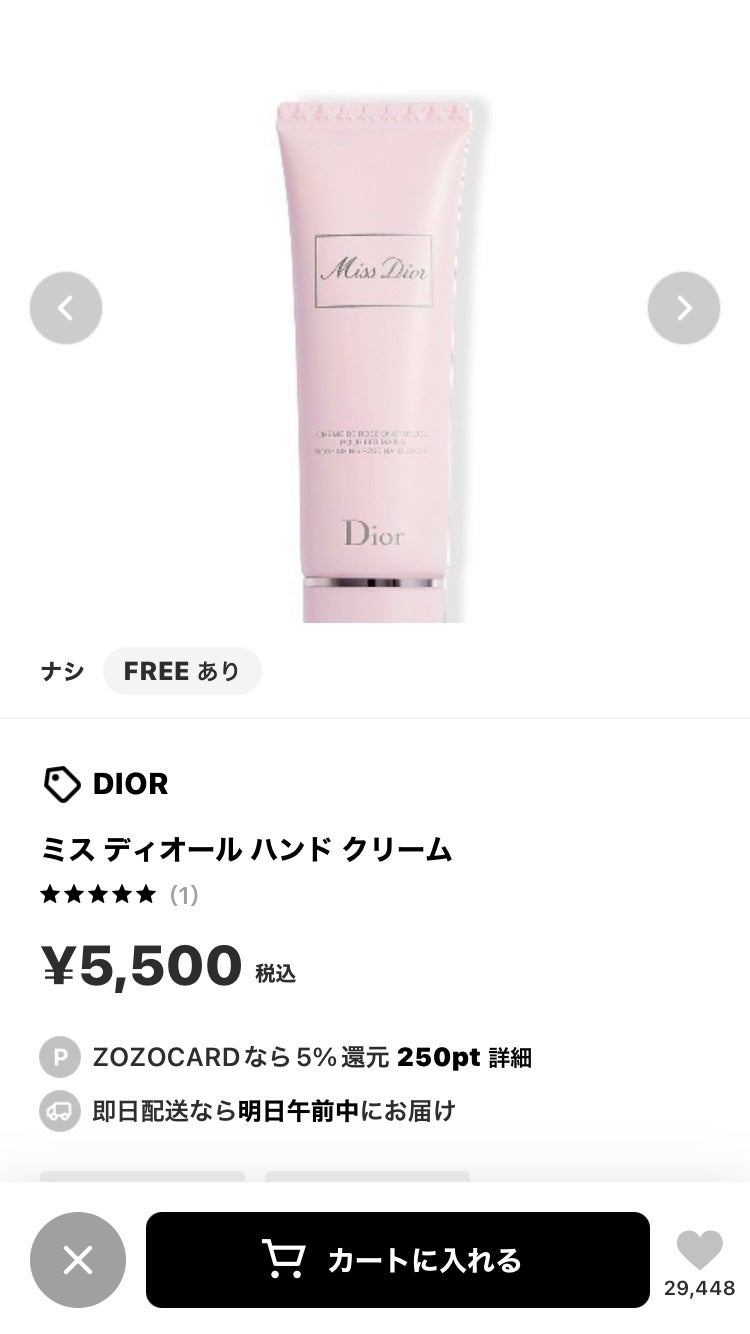The width and height of the screenshot is (750, 1334).
Task: Select the FREE あり size option
Action: [x=182, y=671]
